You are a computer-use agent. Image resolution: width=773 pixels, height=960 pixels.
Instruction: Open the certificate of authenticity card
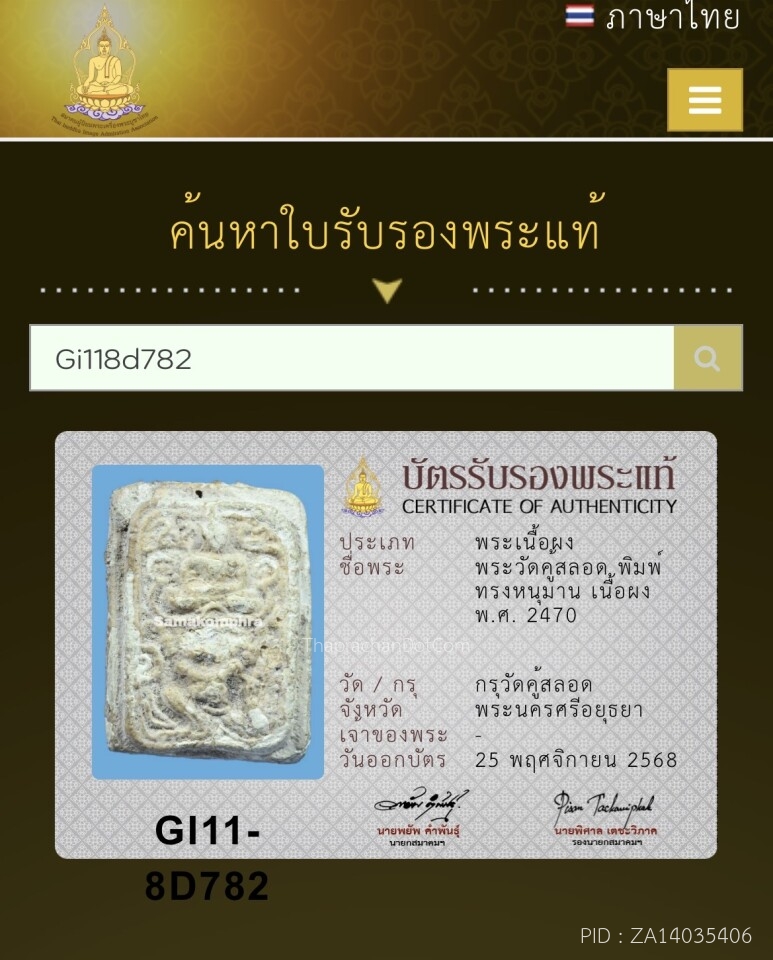385,645
